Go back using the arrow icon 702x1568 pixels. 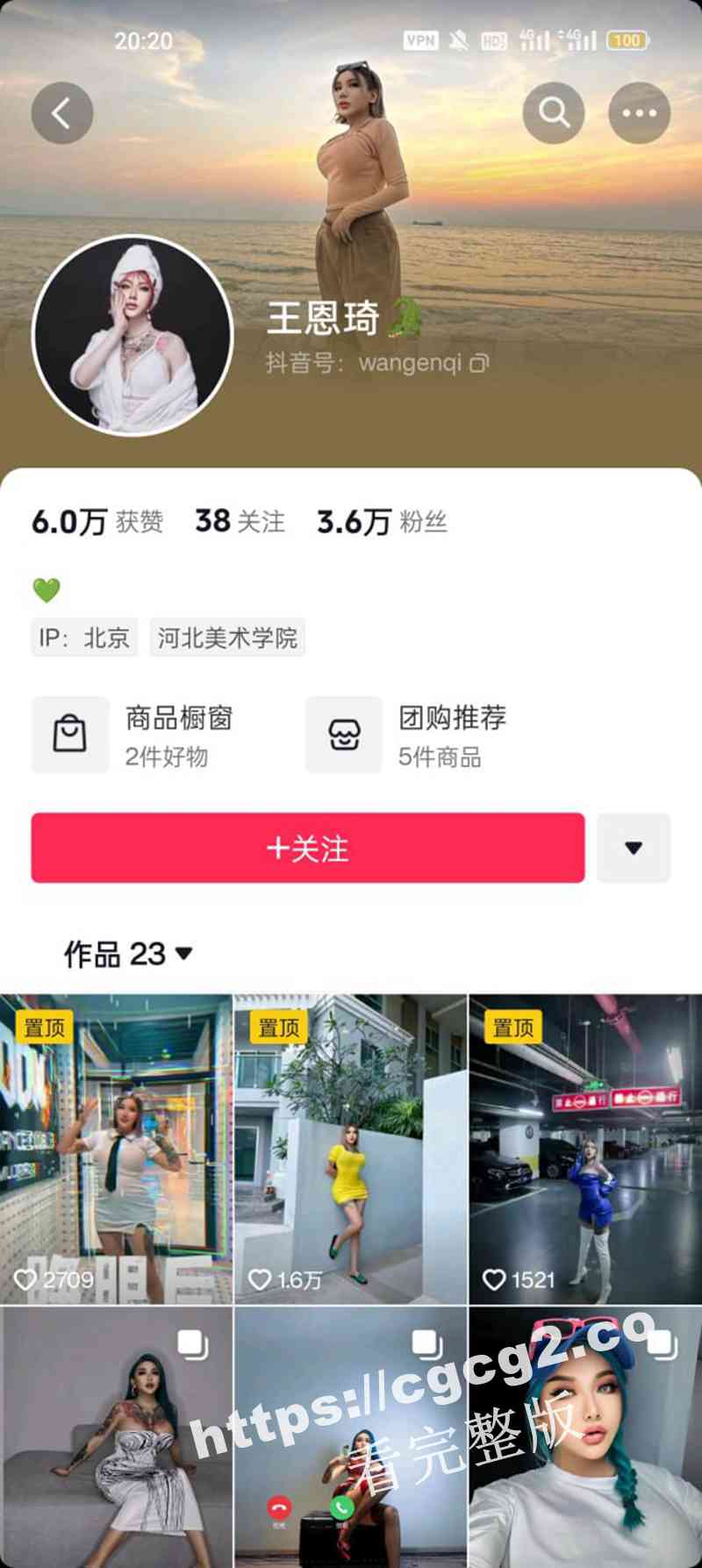click(x=61, y=113)
